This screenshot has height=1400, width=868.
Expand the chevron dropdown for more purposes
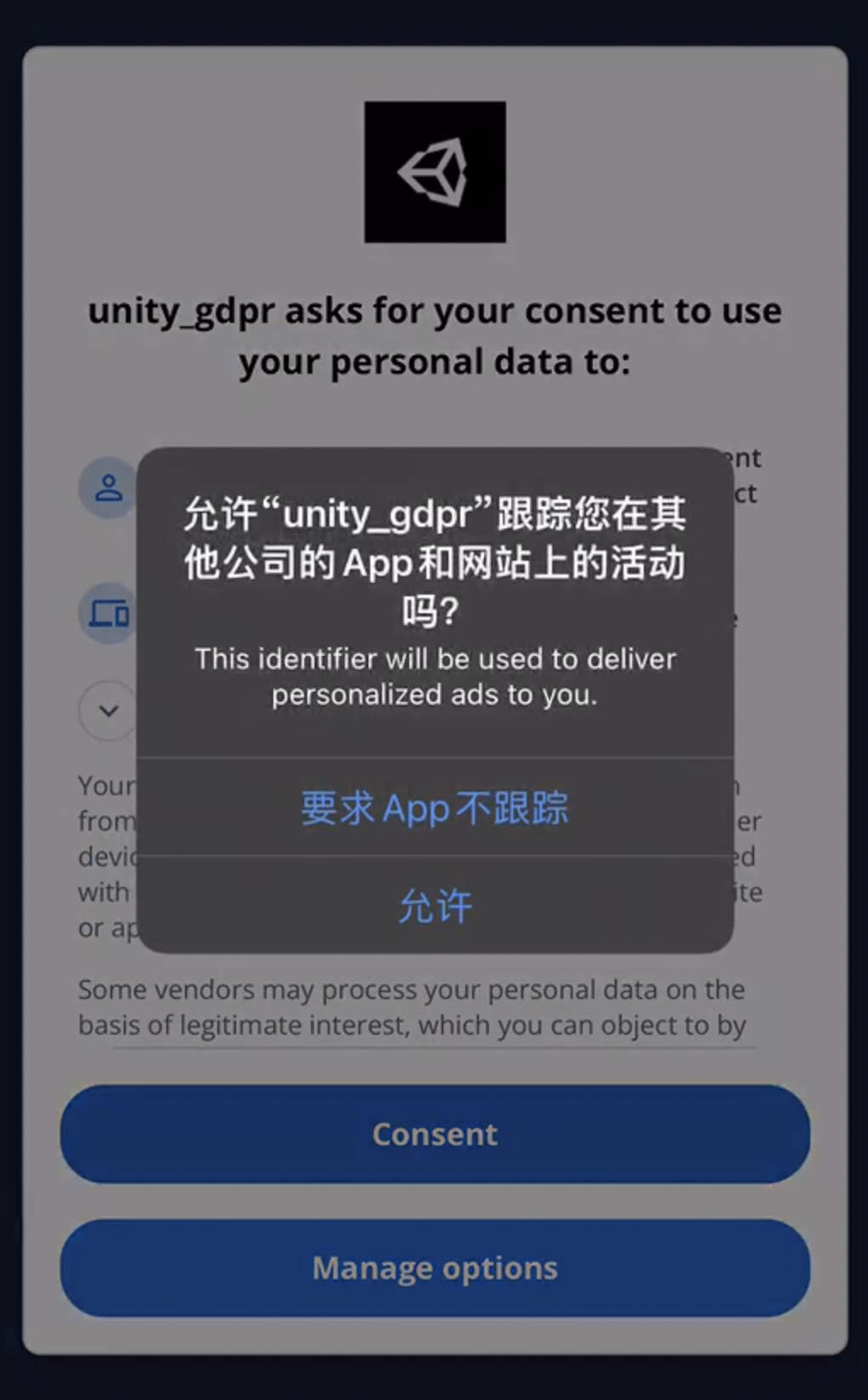108,710
